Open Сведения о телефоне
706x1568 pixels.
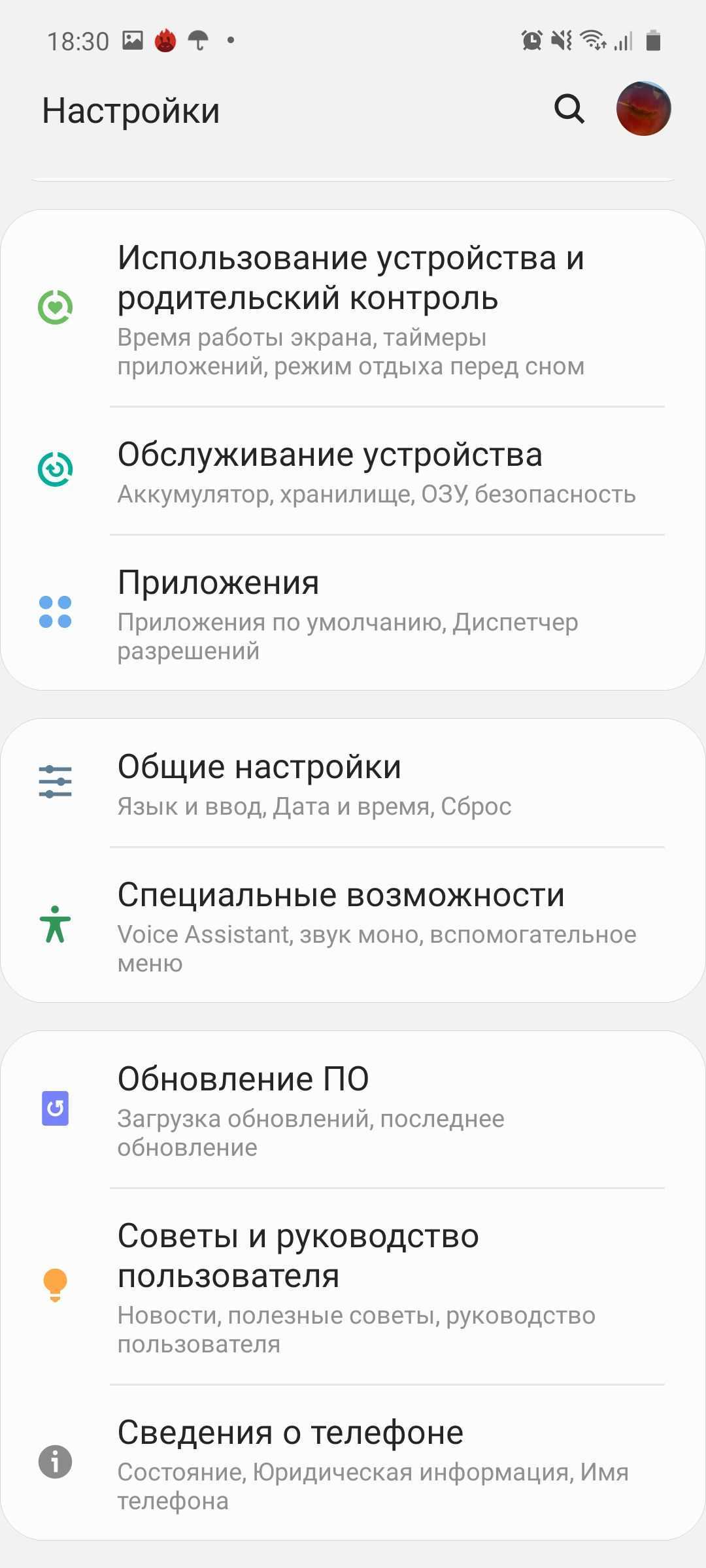[x=353, y=1462]
